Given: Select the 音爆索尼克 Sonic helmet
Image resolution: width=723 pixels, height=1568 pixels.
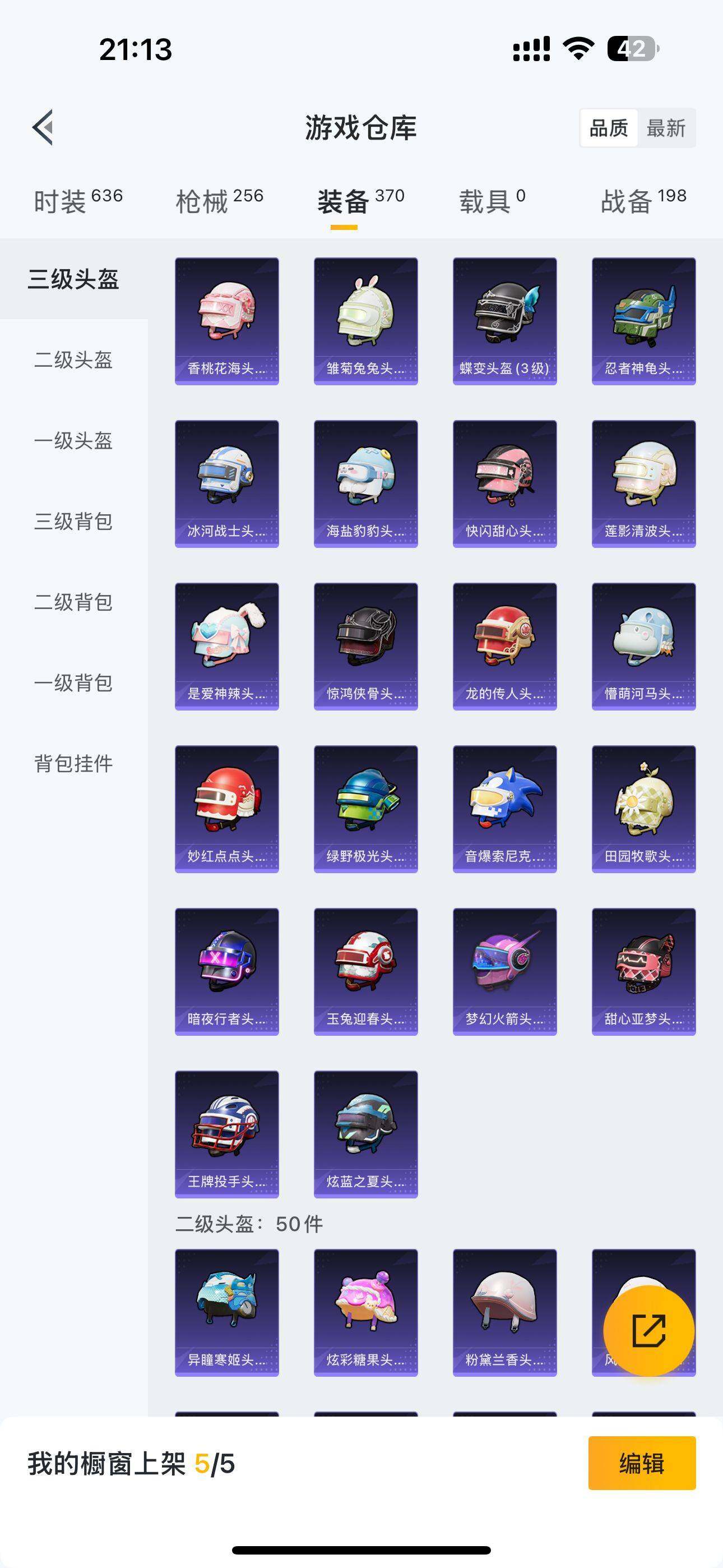Looking at the screenshot, I should (x=504, y=810).
